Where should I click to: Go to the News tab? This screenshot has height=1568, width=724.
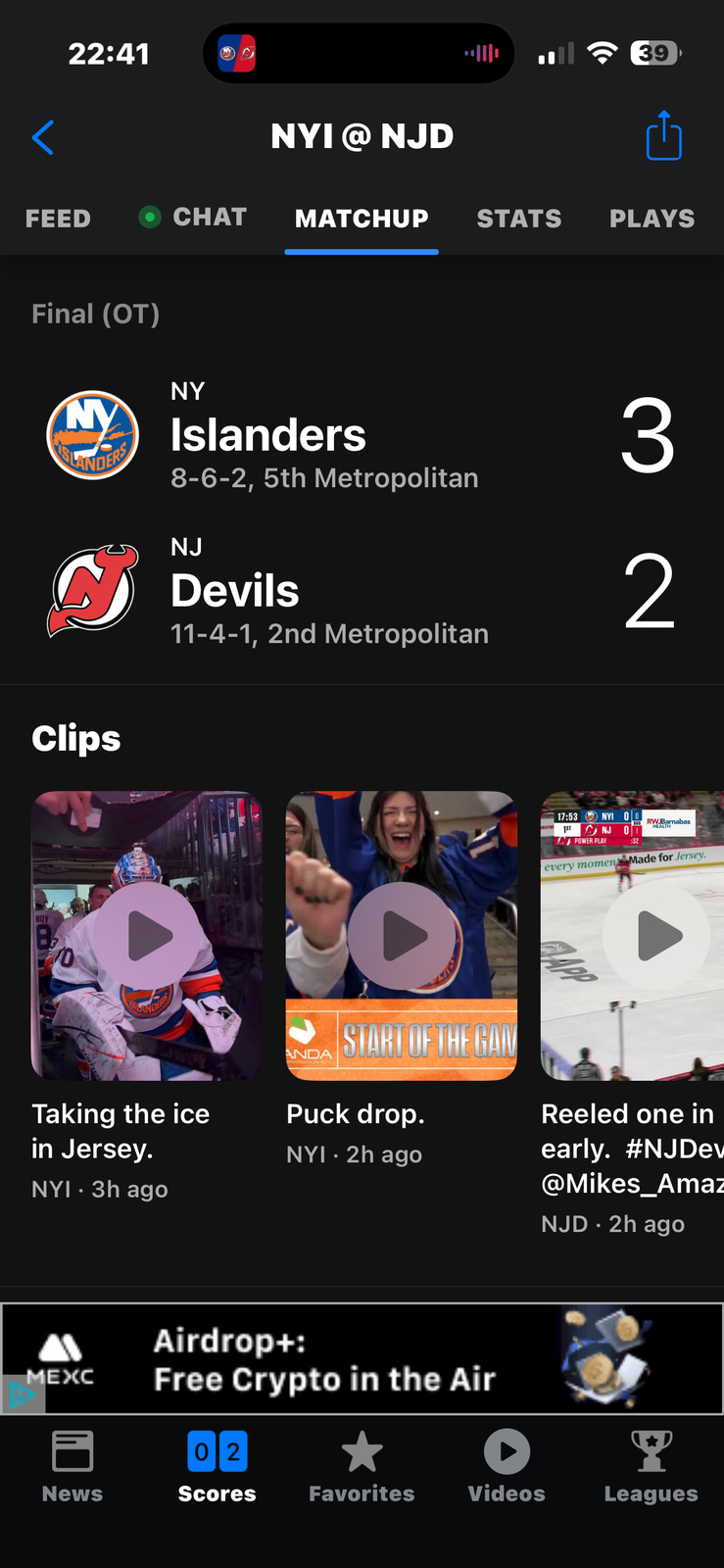tap(72, 1467)
